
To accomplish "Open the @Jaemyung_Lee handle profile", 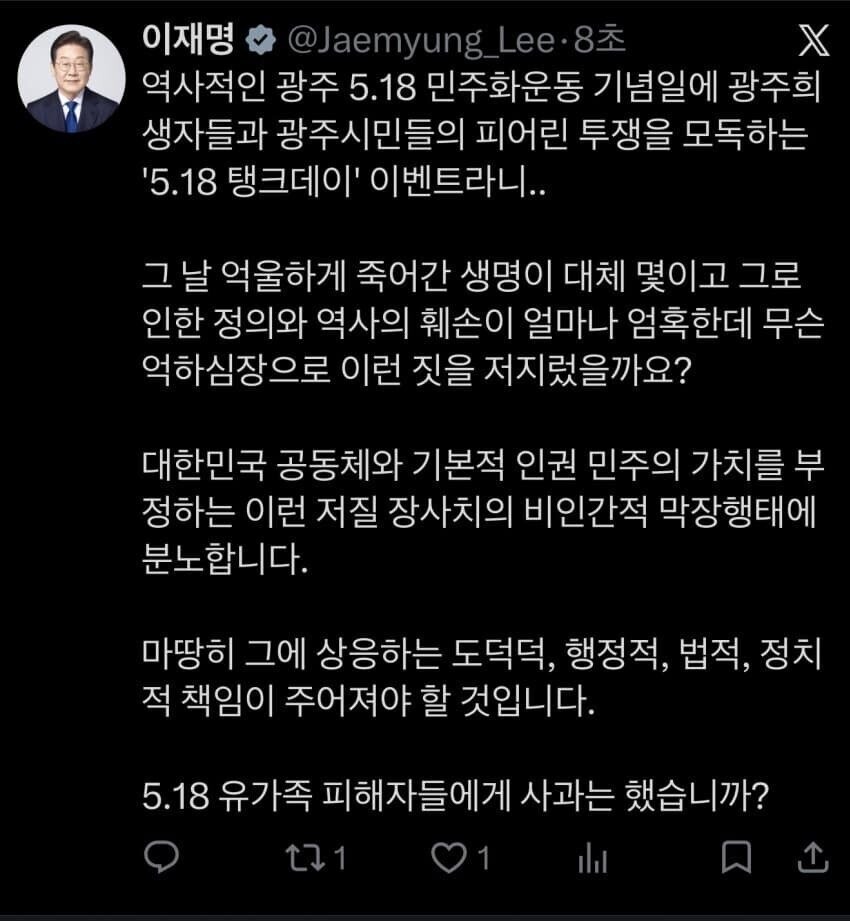I will [421, 41].
